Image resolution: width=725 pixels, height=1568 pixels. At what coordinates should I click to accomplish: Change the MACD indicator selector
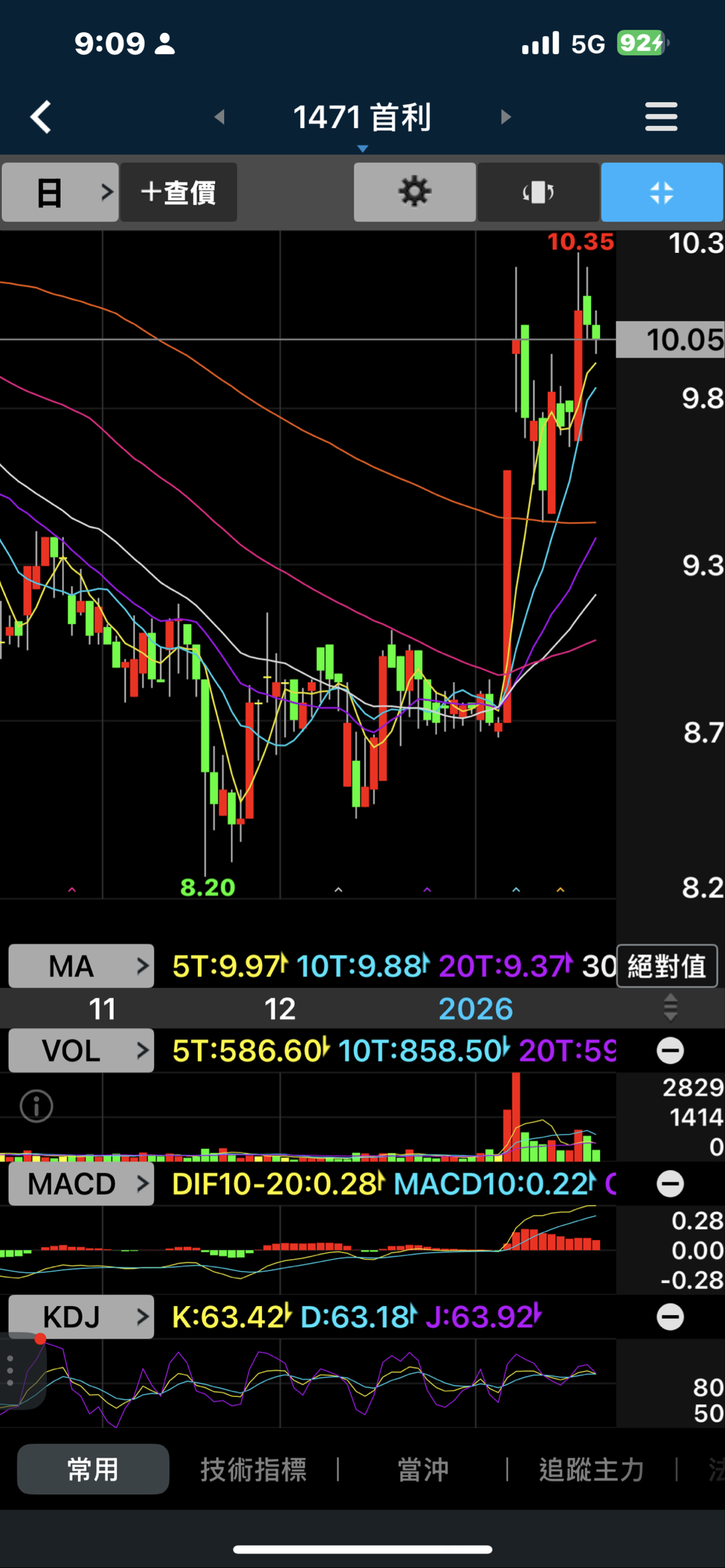tap(81, 1184)
